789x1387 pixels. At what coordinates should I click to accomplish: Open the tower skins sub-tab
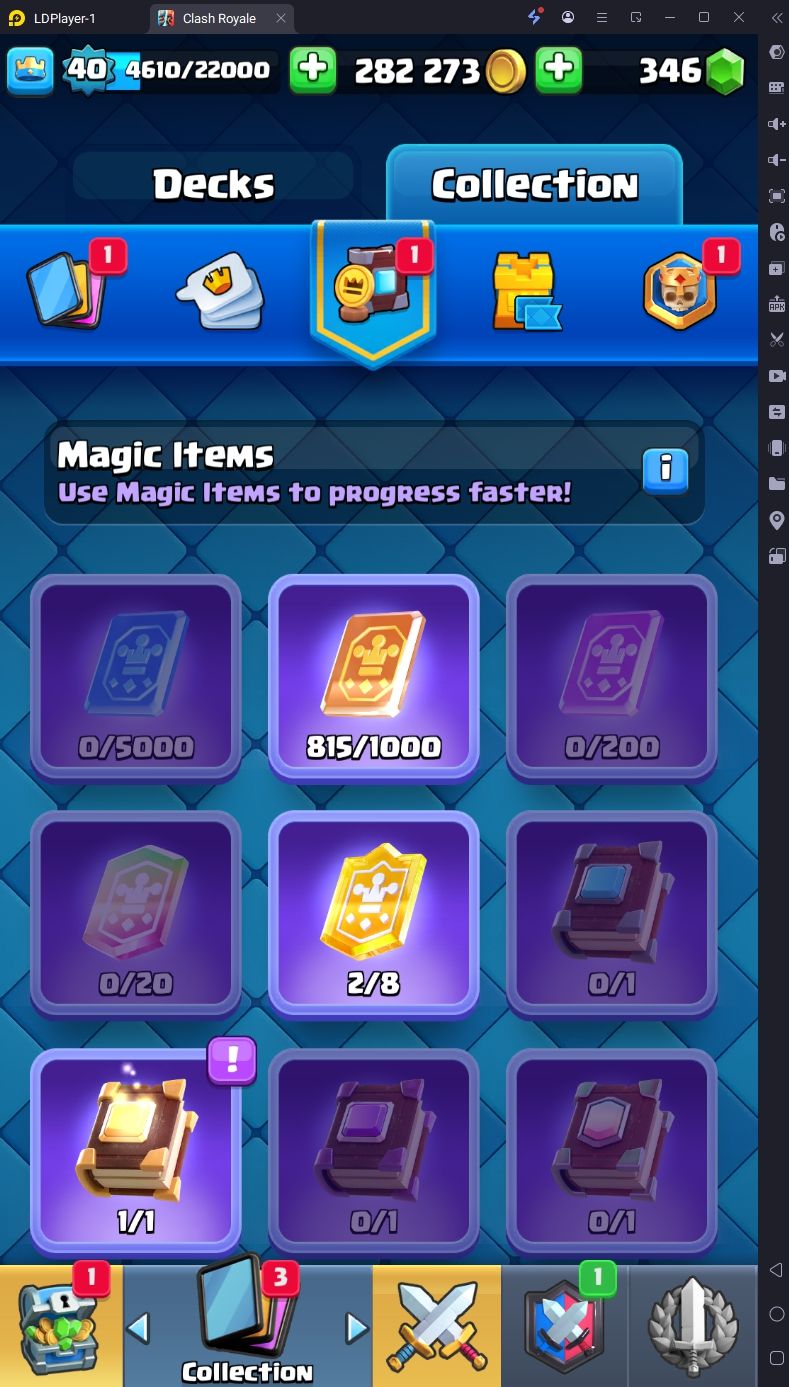click(524, 292)
